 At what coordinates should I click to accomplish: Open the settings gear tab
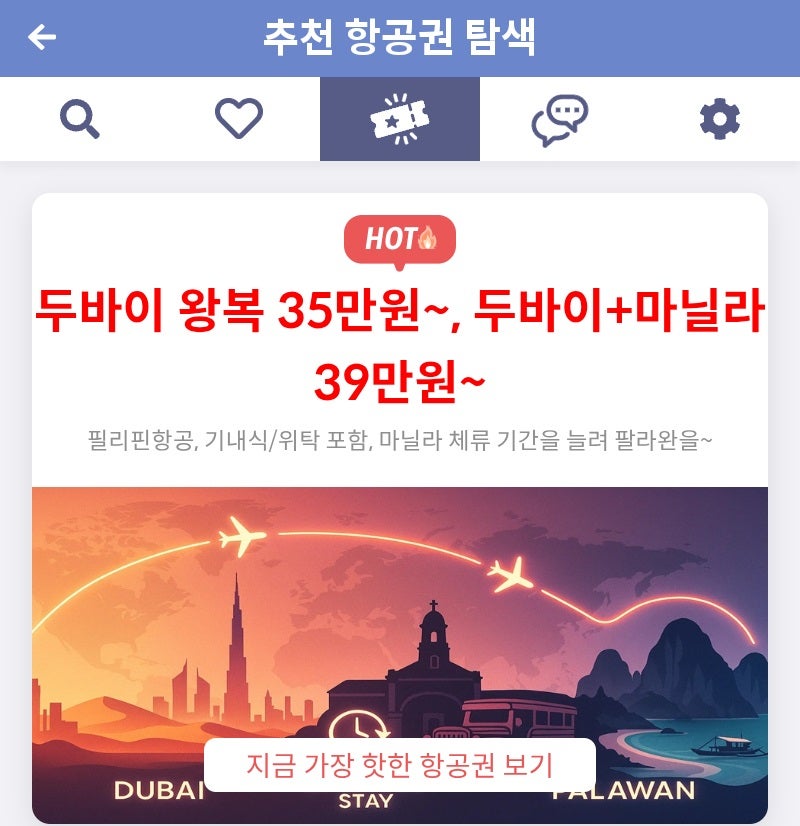(x=719, y=120)
